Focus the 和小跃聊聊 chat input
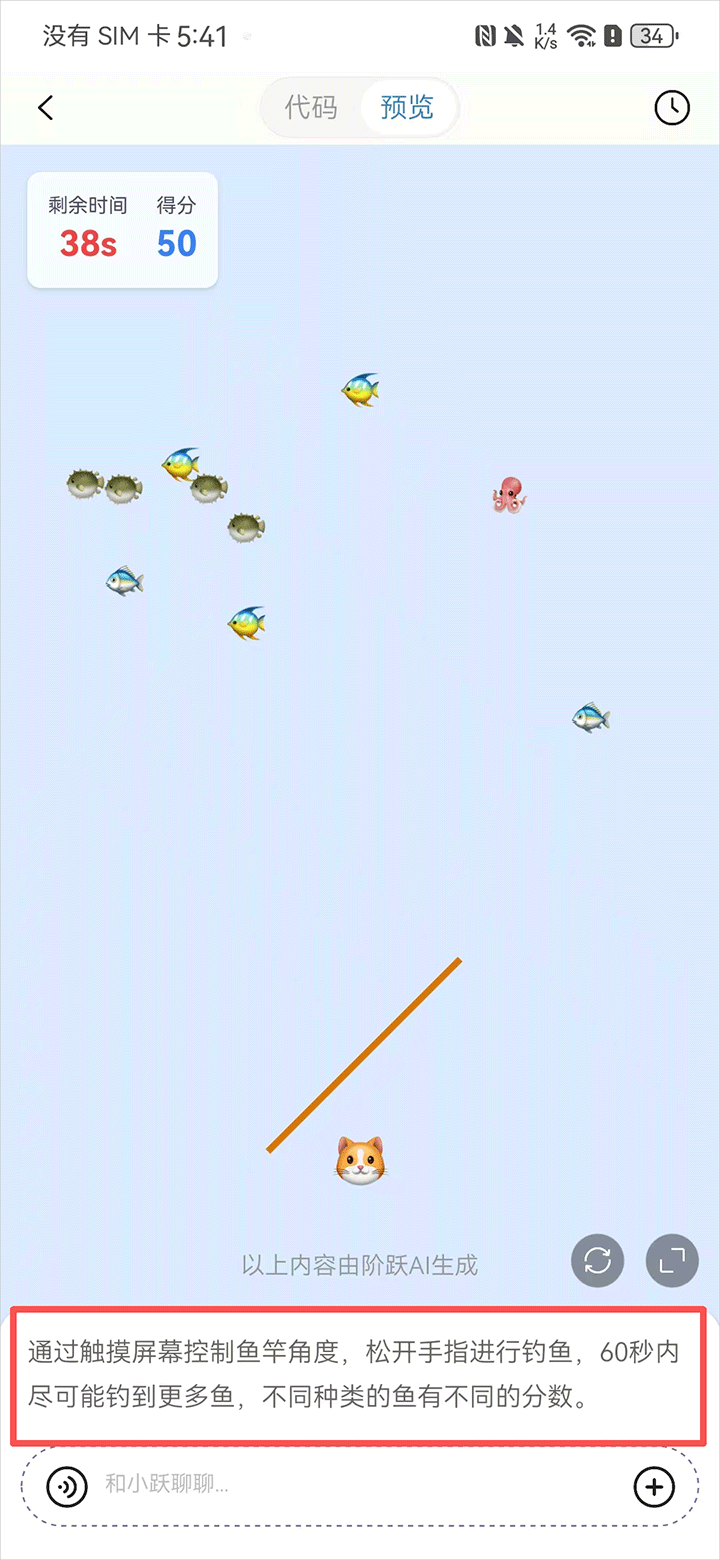 click(x=350, y=1487)
